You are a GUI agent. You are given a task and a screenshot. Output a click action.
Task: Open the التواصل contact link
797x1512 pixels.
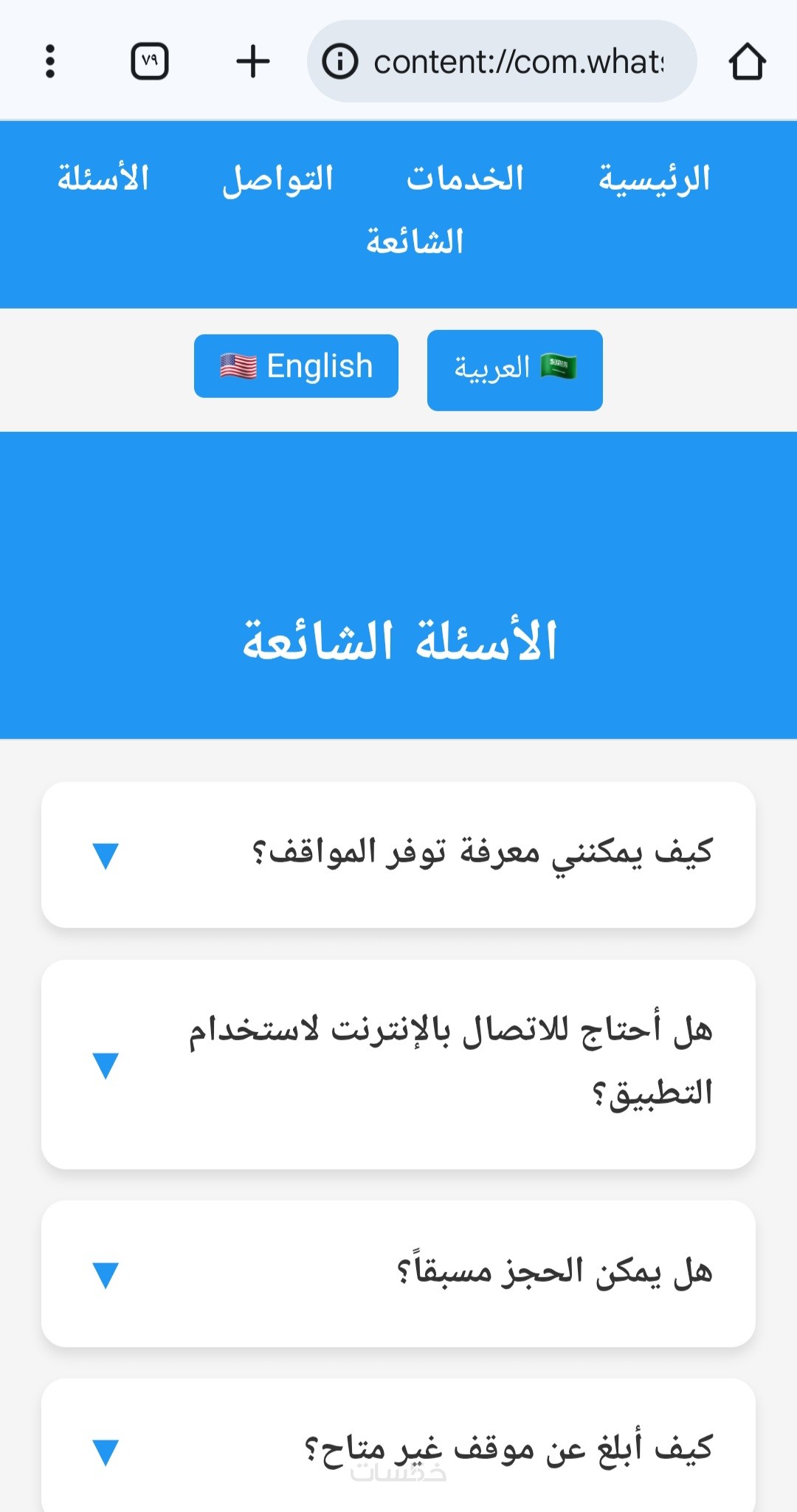278,179
